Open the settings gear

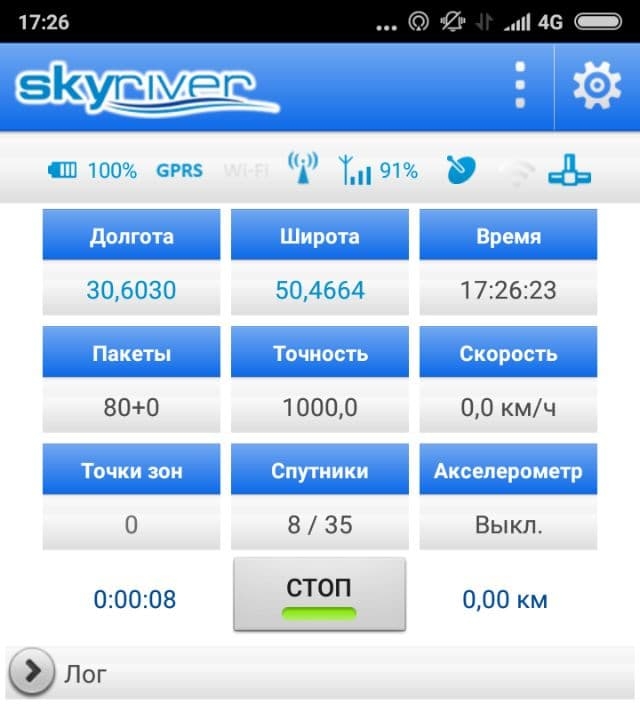[x=597, y=86]
